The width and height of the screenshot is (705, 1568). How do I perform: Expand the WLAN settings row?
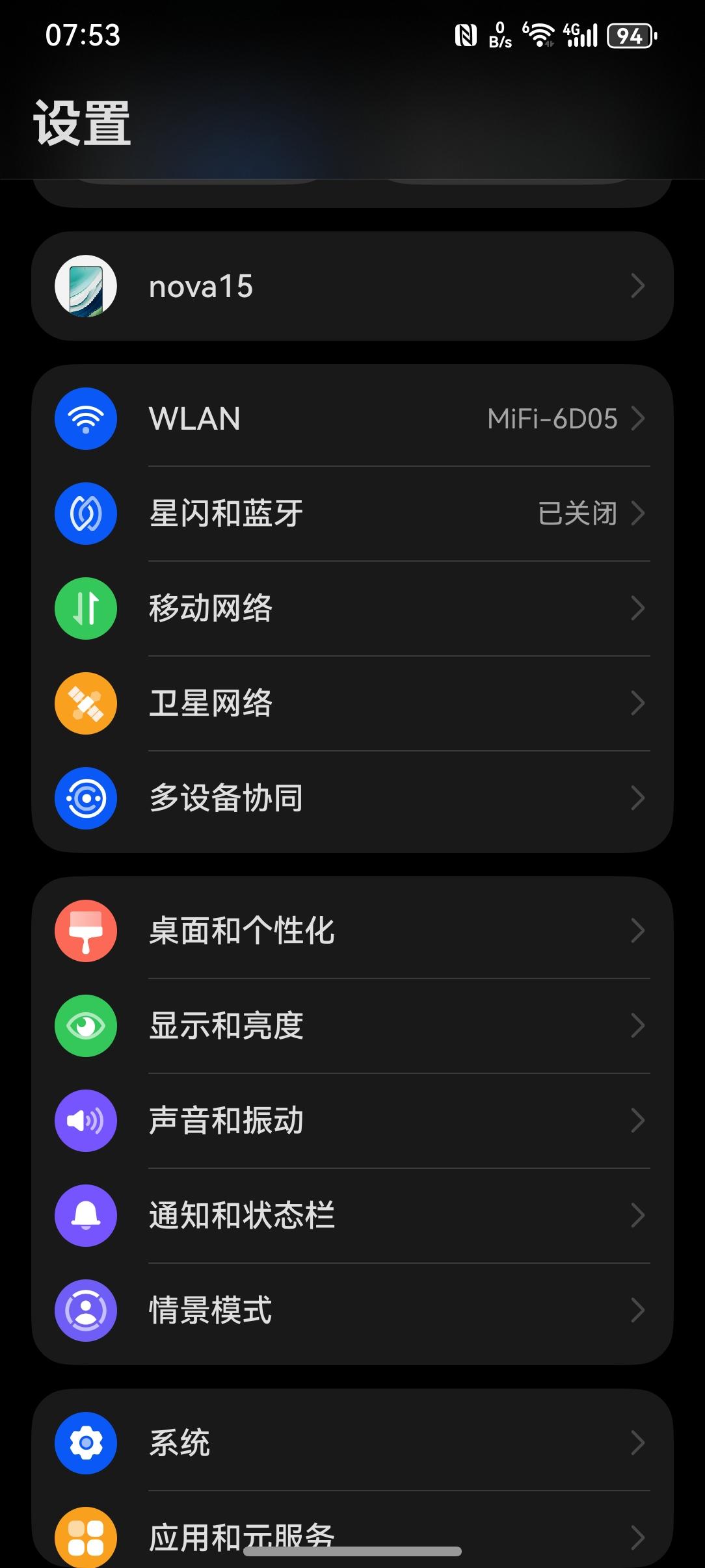[x=351, y=419]
